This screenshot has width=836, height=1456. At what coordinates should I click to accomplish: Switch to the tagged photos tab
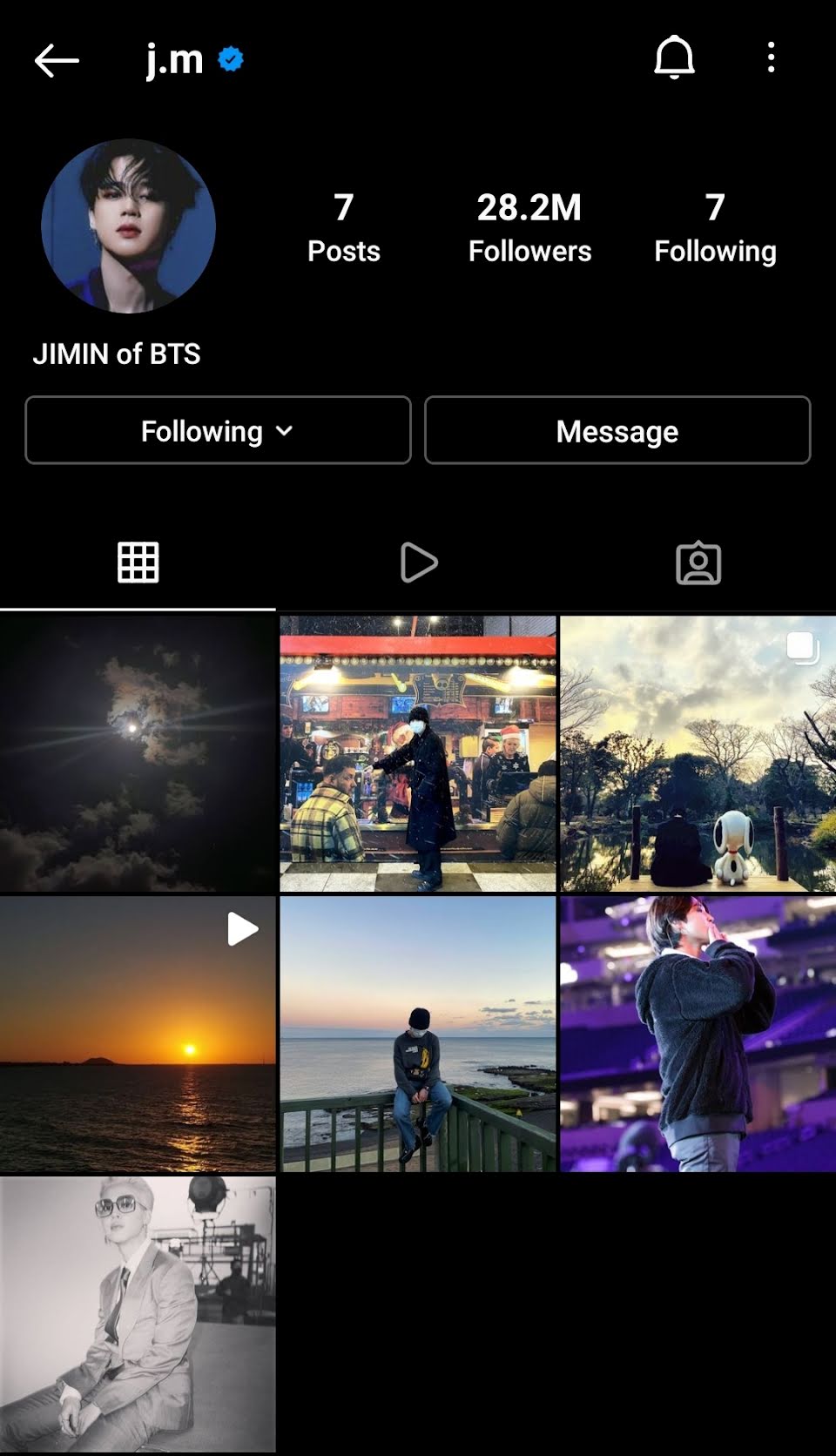click(x=698, y=563)
